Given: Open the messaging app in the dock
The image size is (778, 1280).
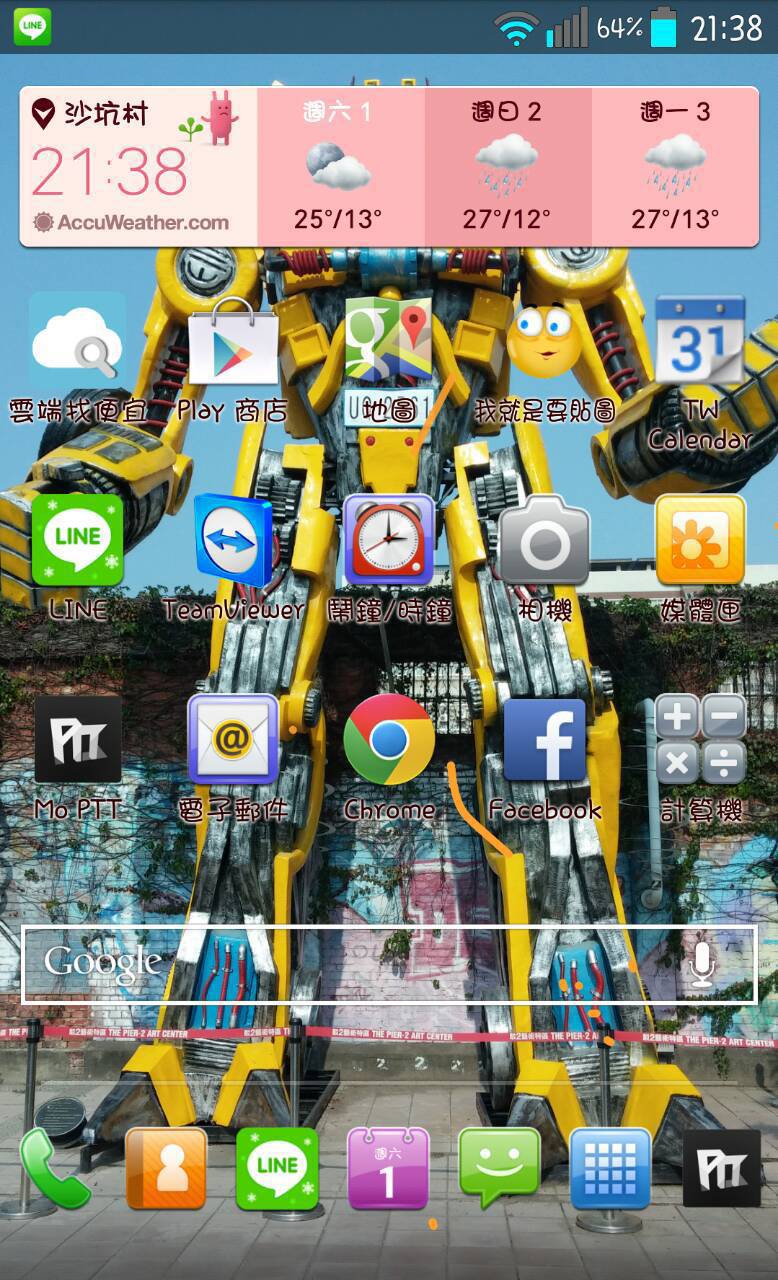Looking at the screenshot, I should point(499,1169).
